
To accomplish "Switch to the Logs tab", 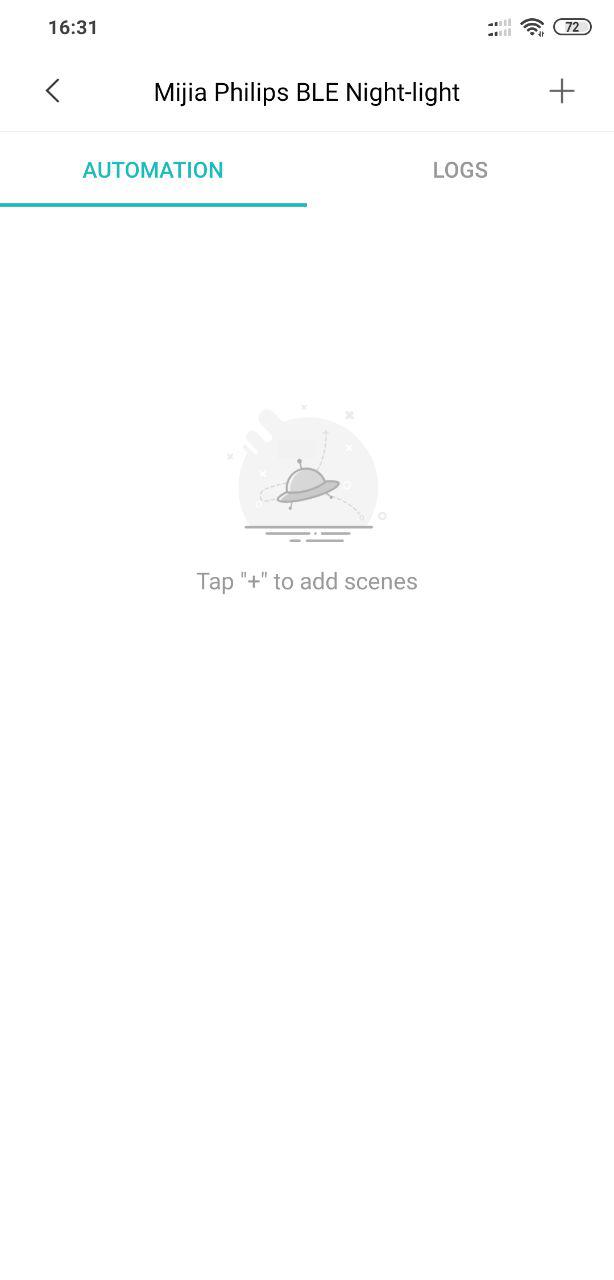I will [x=460, y=170].
